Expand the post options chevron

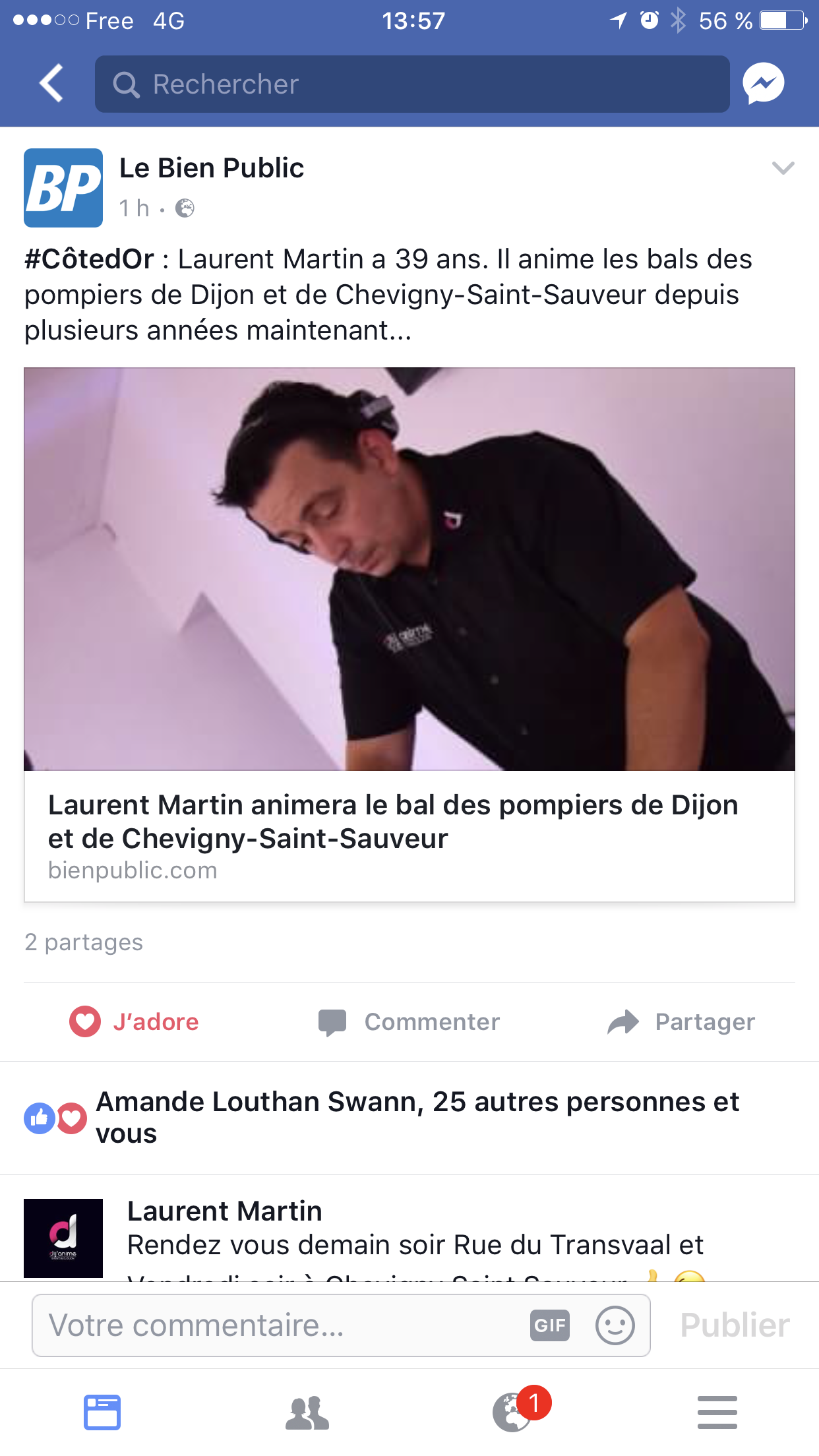(783, 168)
